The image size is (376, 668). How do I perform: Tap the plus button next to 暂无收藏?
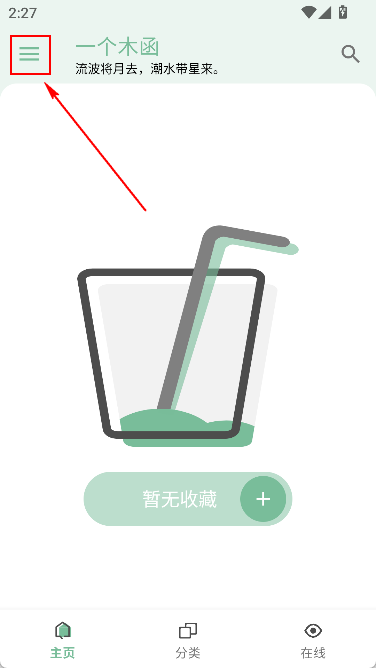pos(263,499)
